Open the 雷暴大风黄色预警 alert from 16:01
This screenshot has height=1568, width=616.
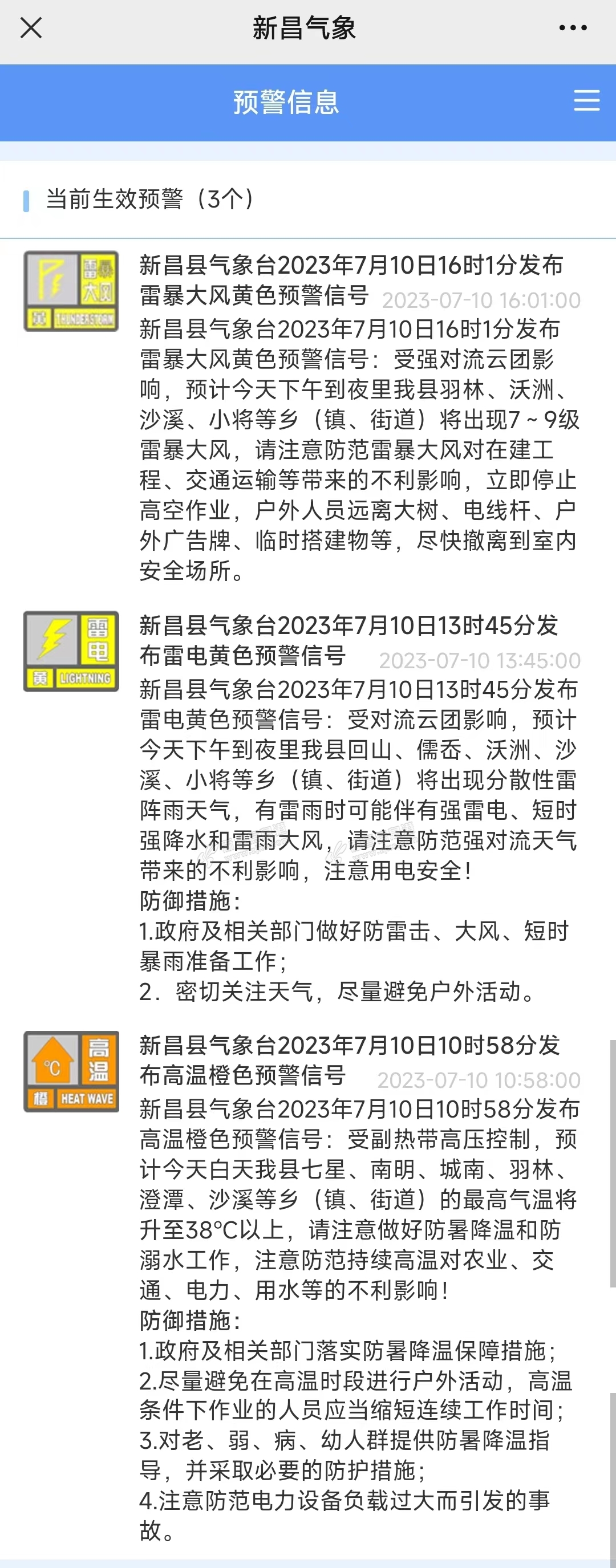(351, 280)
